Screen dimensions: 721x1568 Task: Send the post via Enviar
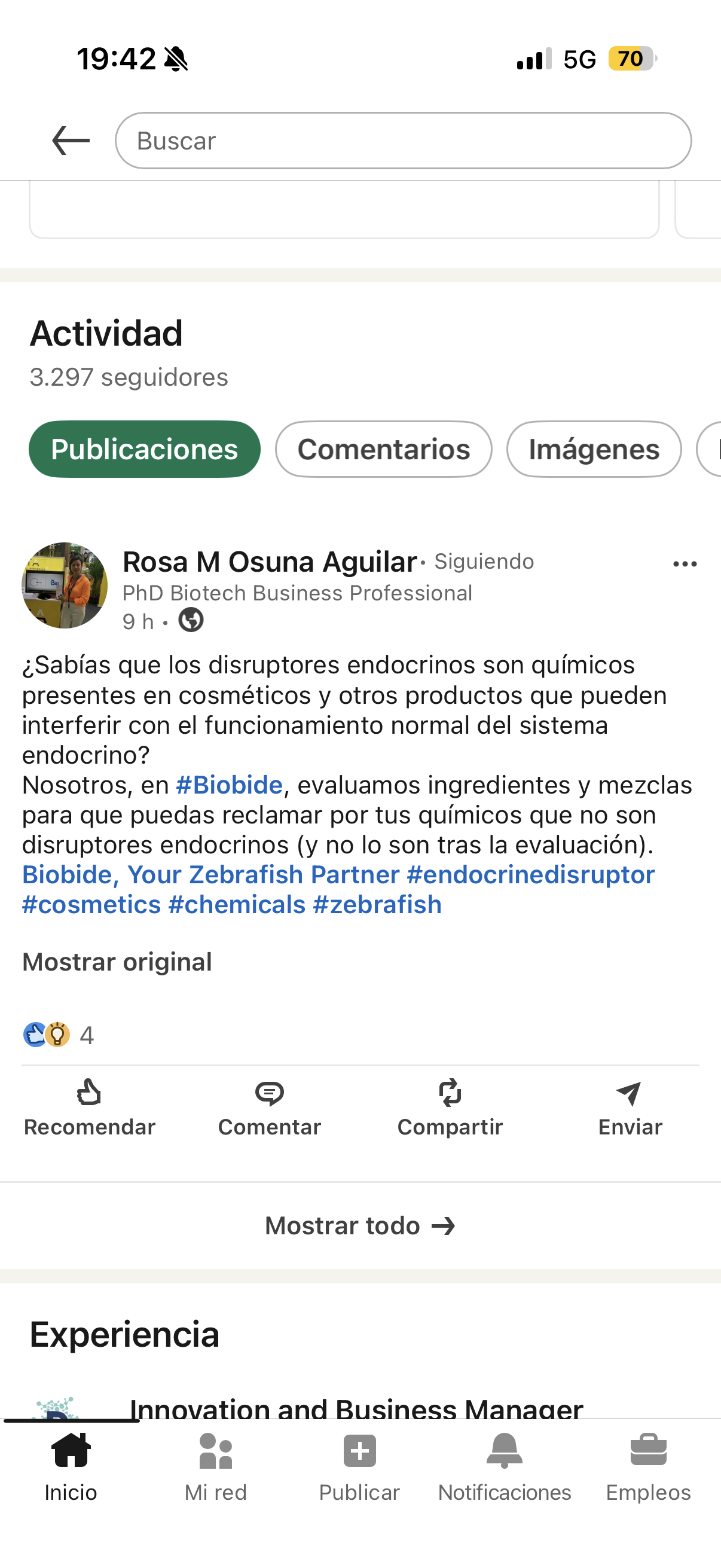630,1108
